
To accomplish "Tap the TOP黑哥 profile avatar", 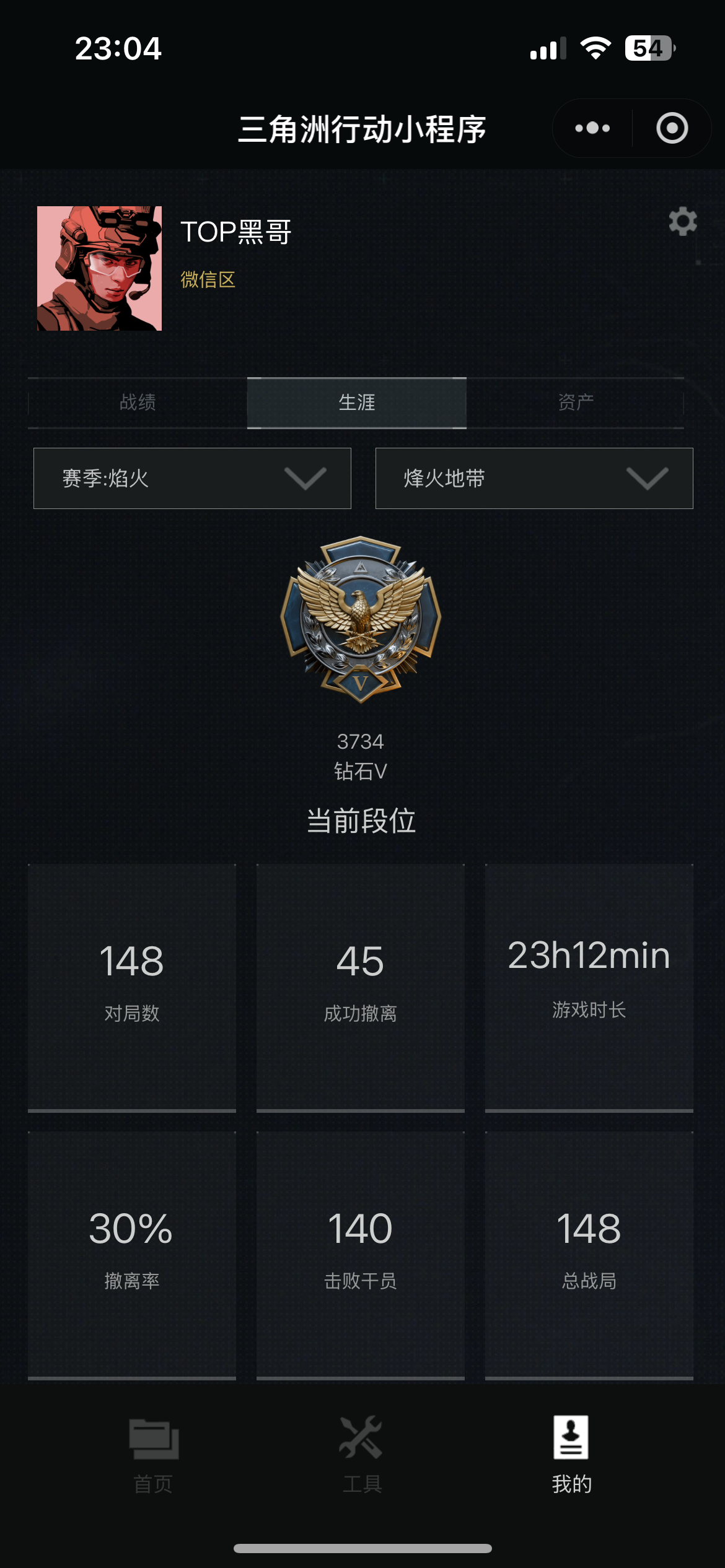I will pos(99,268).
